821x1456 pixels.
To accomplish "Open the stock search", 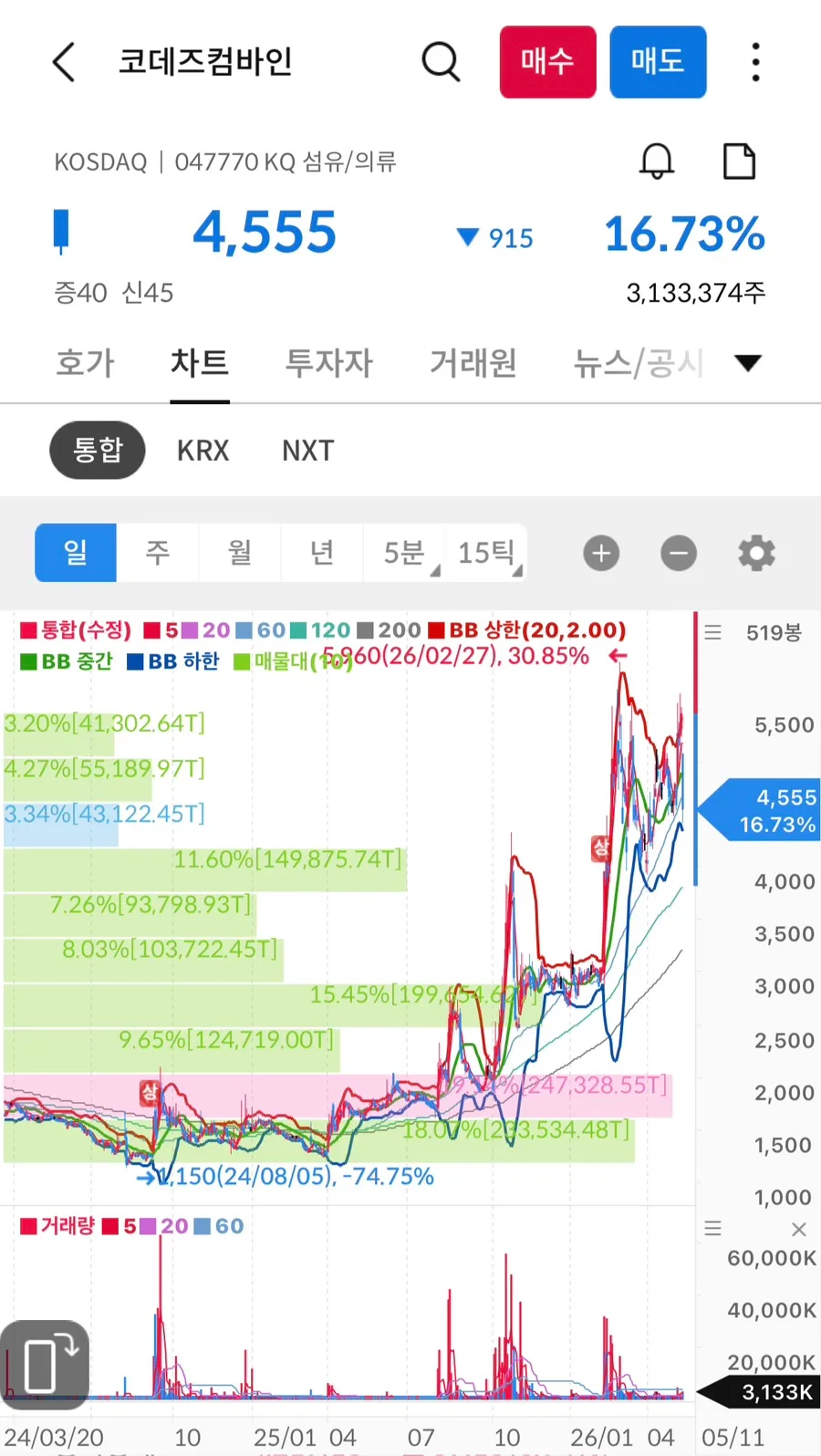I will pos(441,62).
